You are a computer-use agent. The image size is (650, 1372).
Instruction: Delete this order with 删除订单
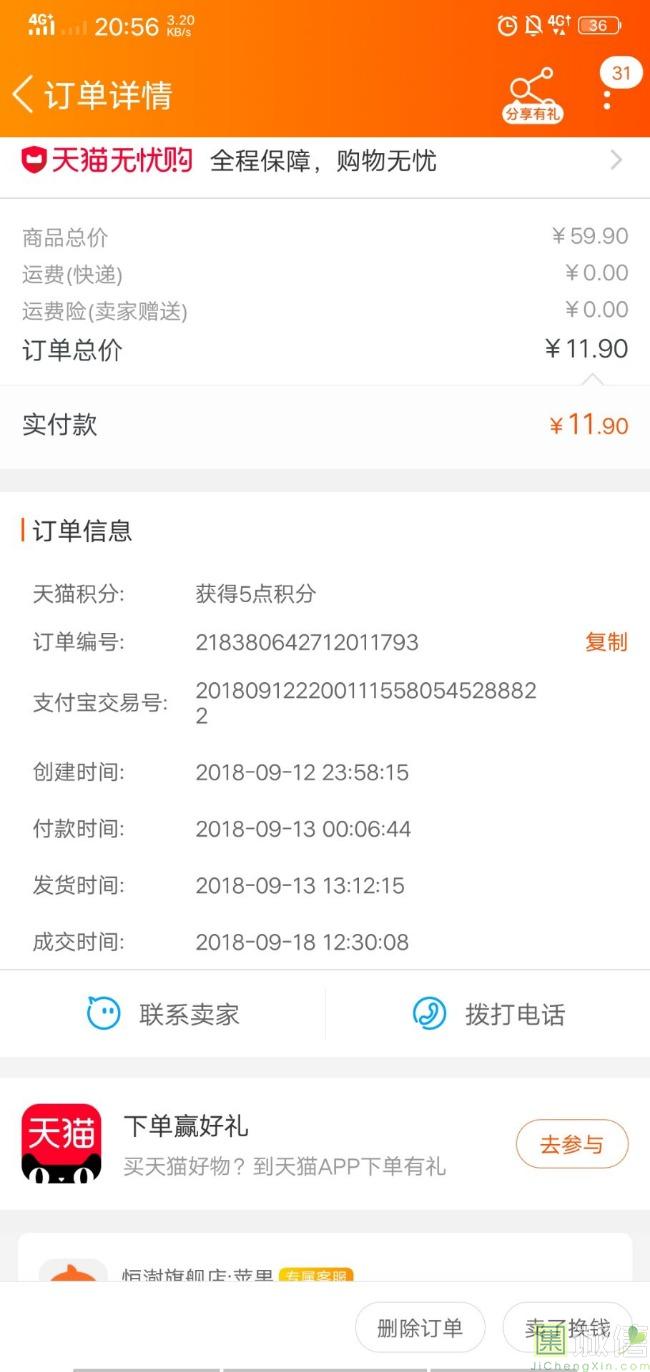[420, 1328]
